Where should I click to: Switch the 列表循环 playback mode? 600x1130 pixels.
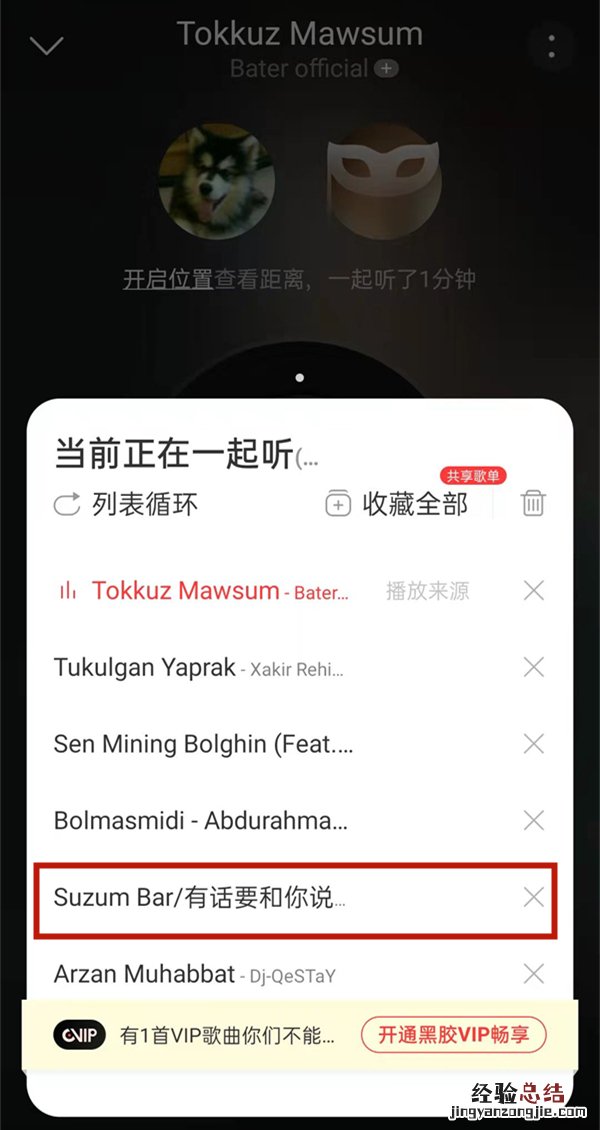[x=126, y=504]
